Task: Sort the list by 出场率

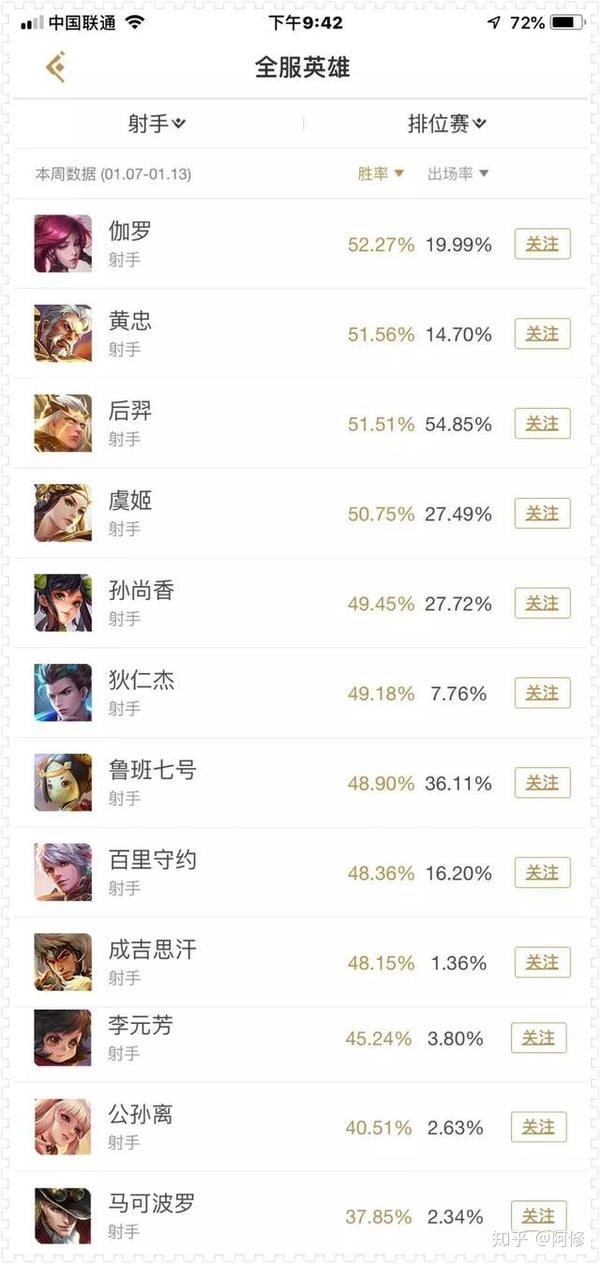Action: [x=458, y=174]
